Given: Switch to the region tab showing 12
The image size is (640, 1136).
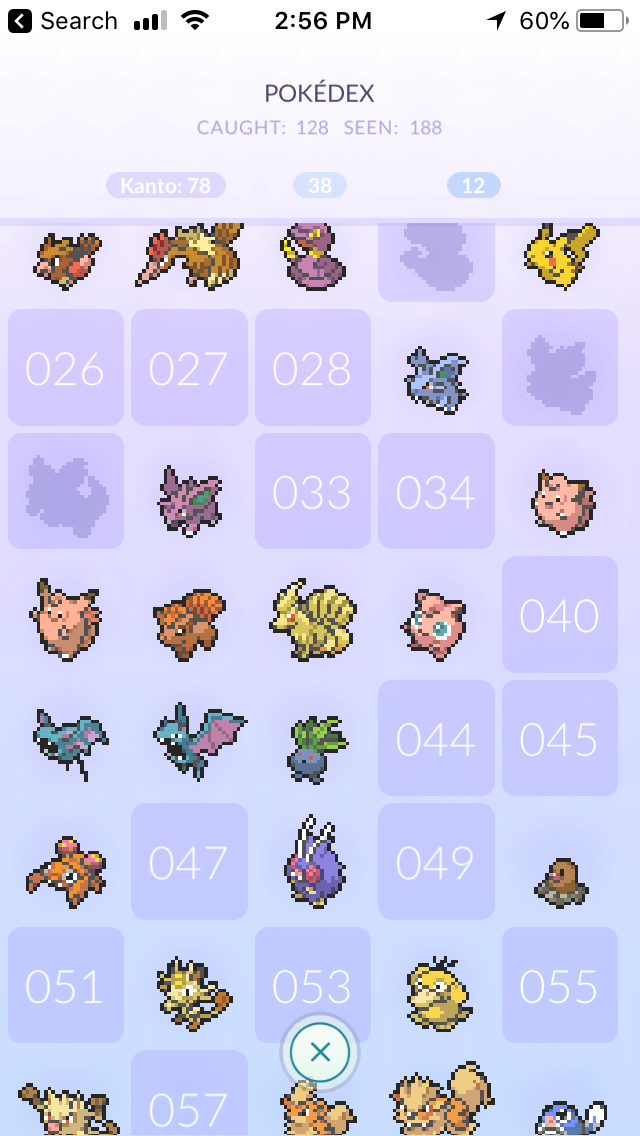Looking at the screenshot, I should [473, 185].
